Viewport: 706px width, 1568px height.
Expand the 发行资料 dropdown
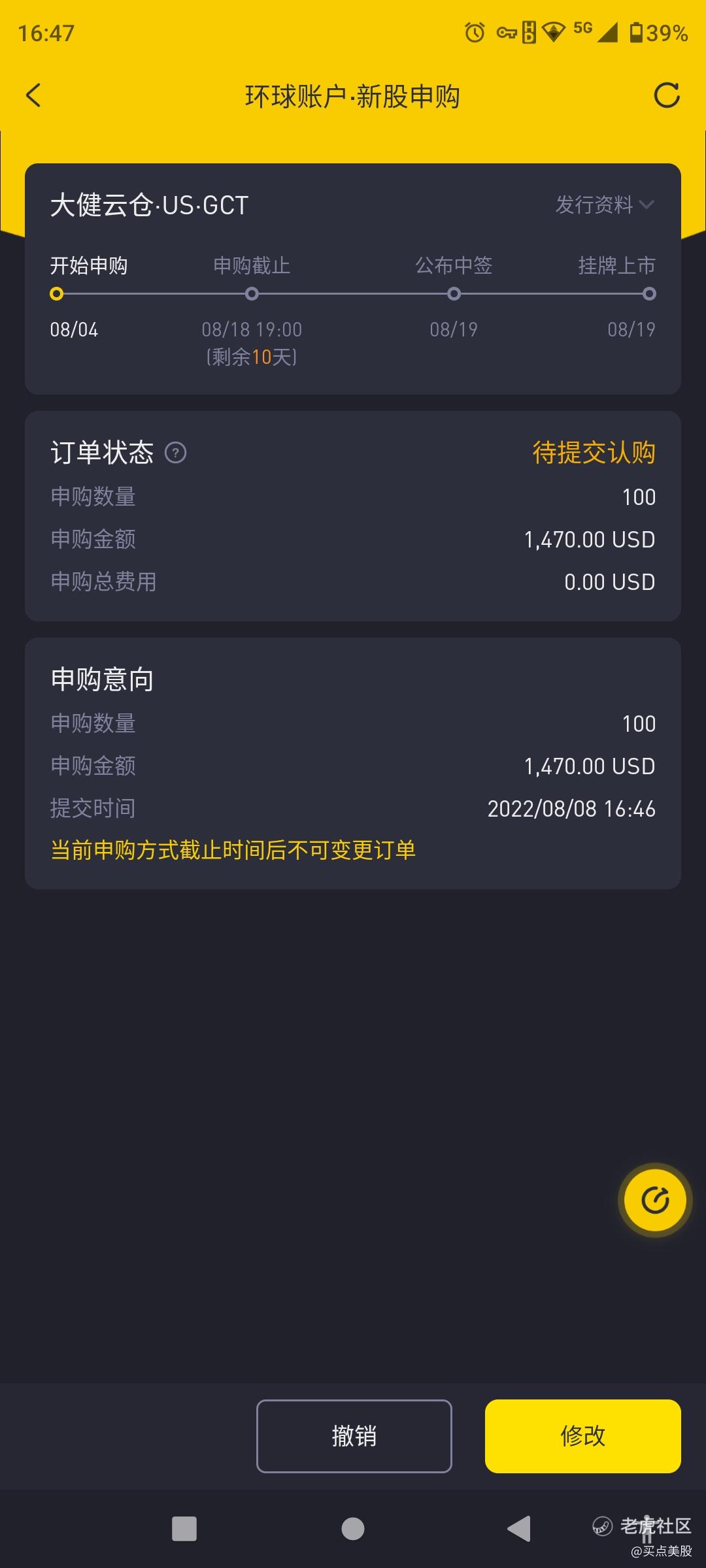point(604,204)
